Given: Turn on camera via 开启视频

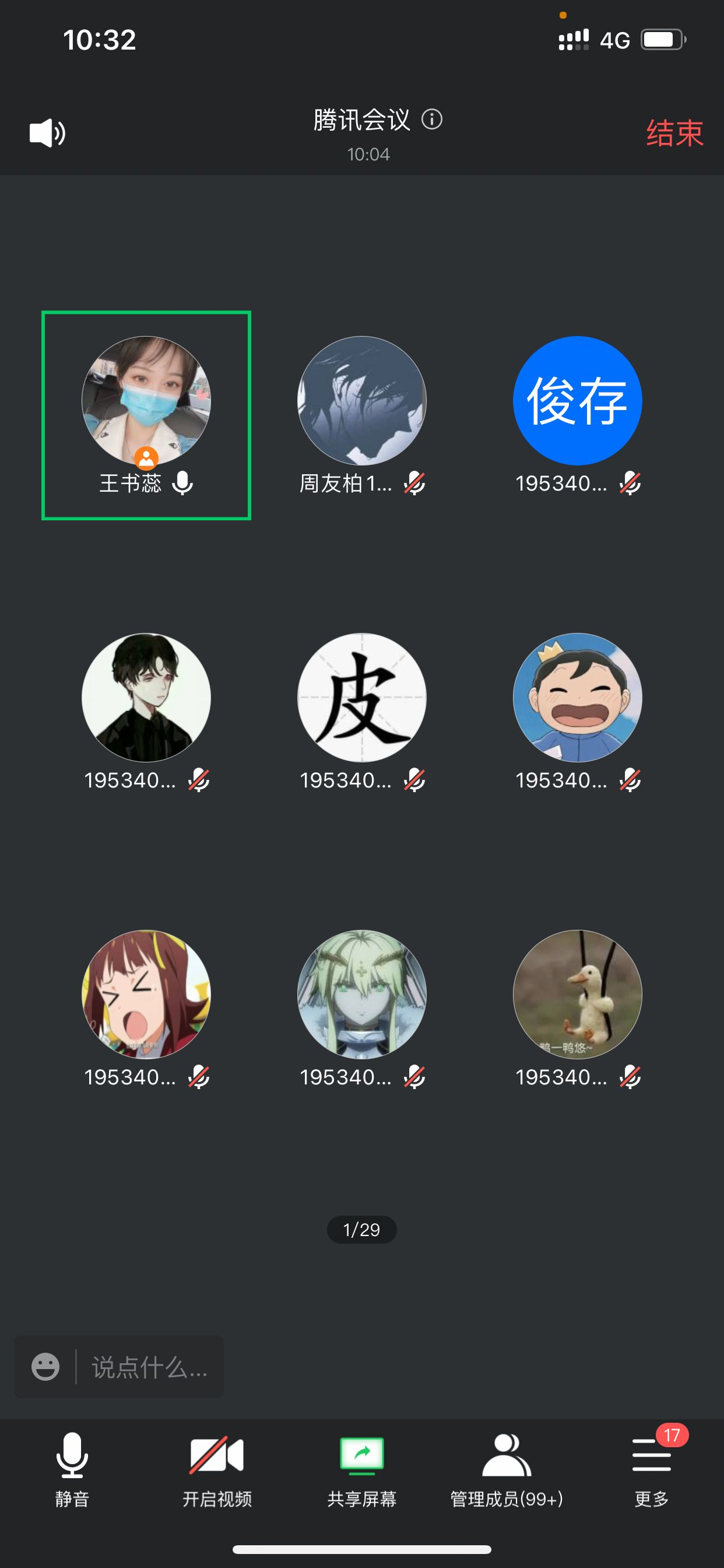Looking at the screenshot, I should (217, 1468).
